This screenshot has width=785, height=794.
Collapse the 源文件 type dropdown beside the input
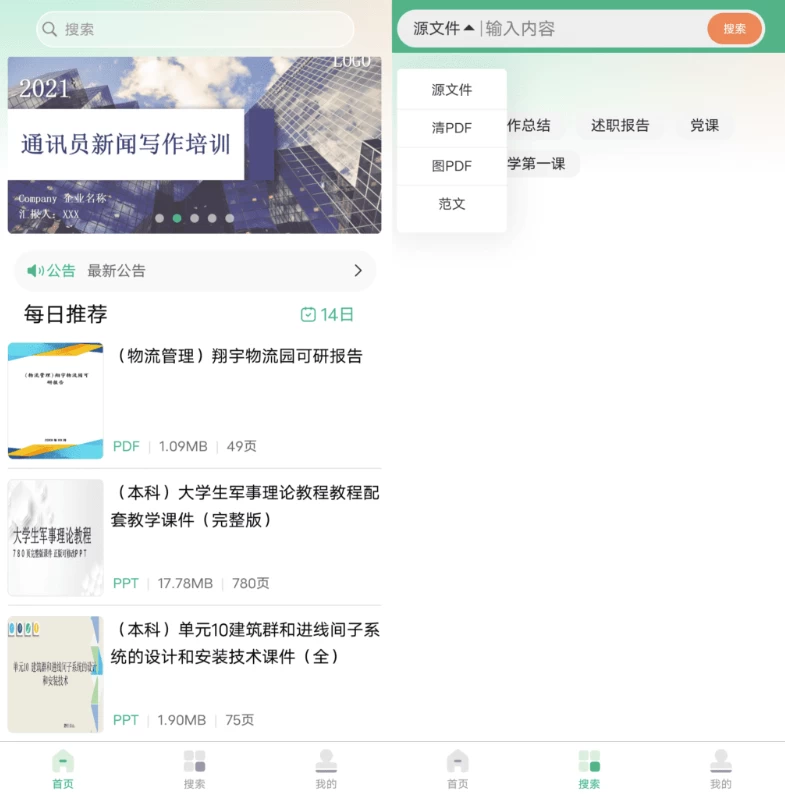(x=443, y=29)
